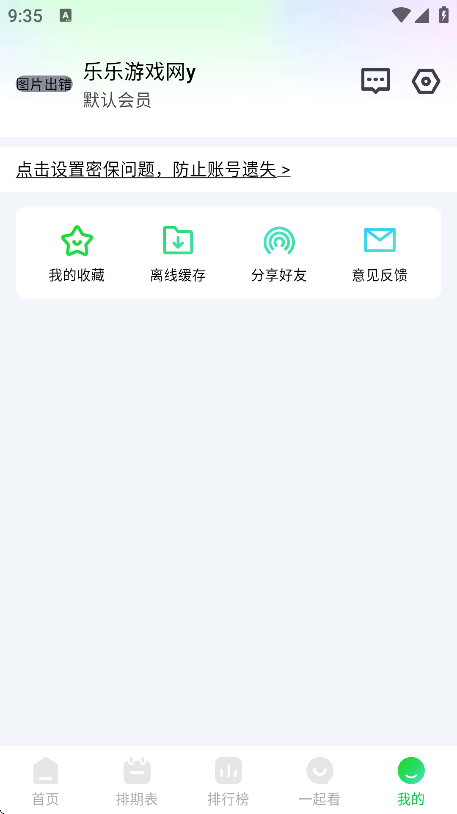Switch to the 一起看 tab

[x=320, y=781]
